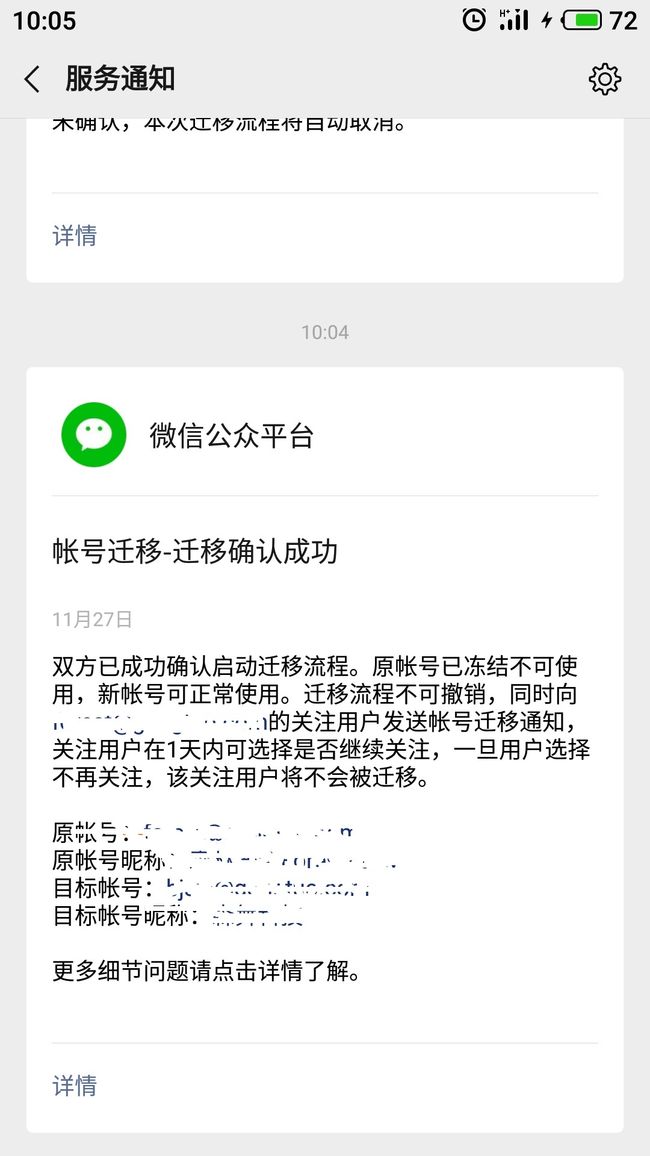Open the settings gear icon
Screen dimensions: 650x1156
tap(604, 79)
